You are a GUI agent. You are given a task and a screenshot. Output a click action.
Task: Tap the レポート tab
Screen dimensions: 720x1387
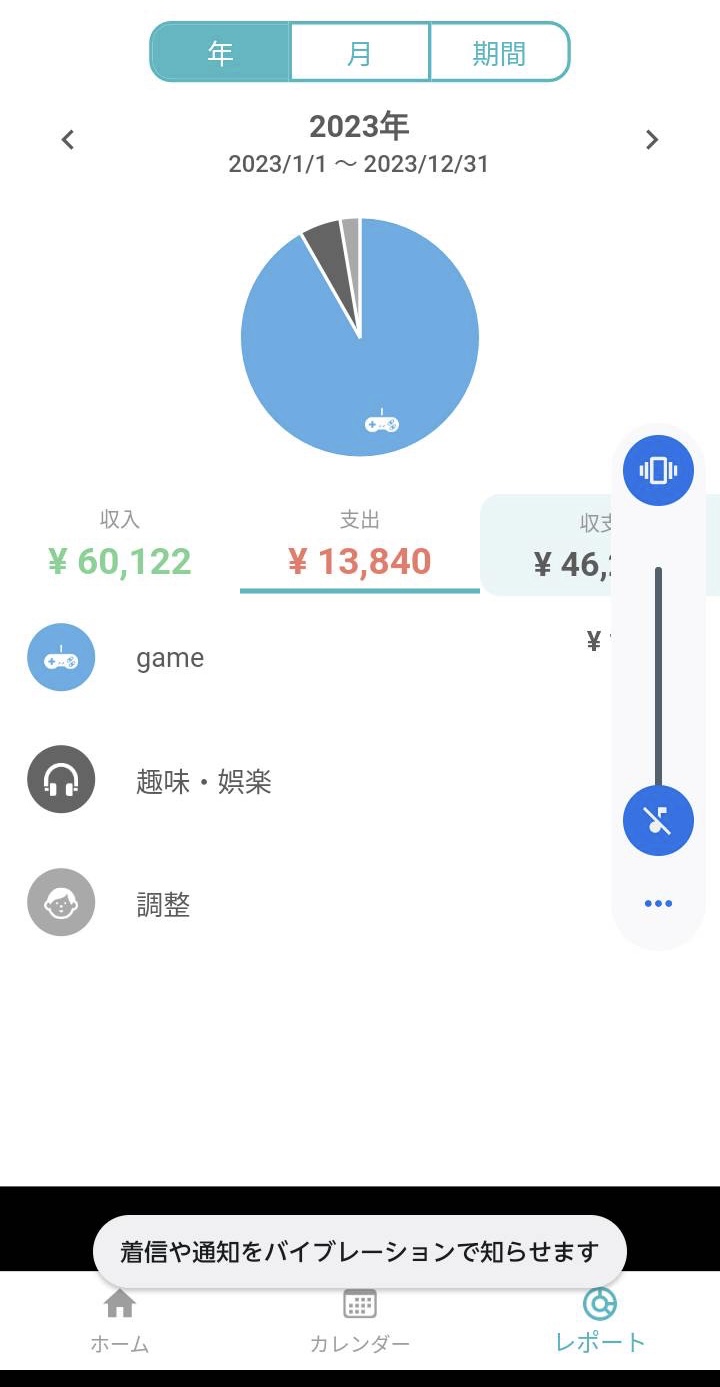click(600, 1321)
